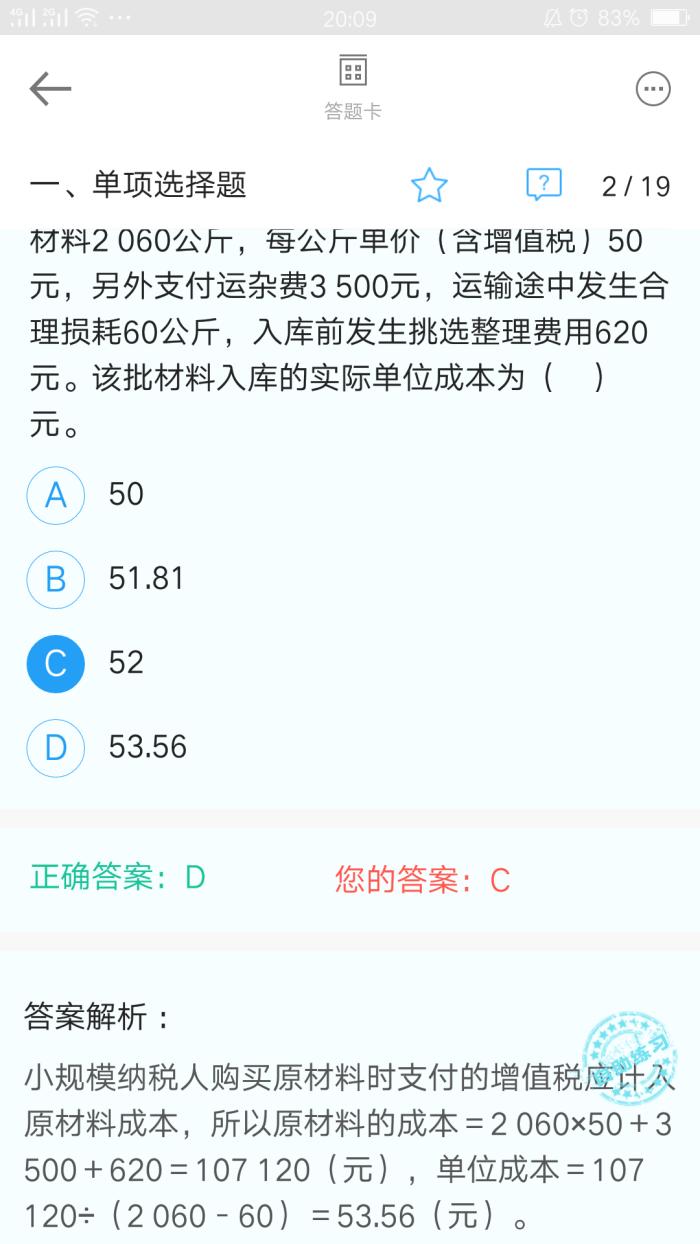Go back using the arrow icon
The height and width of the screenshot is (1244, 700).
point(50,89)
